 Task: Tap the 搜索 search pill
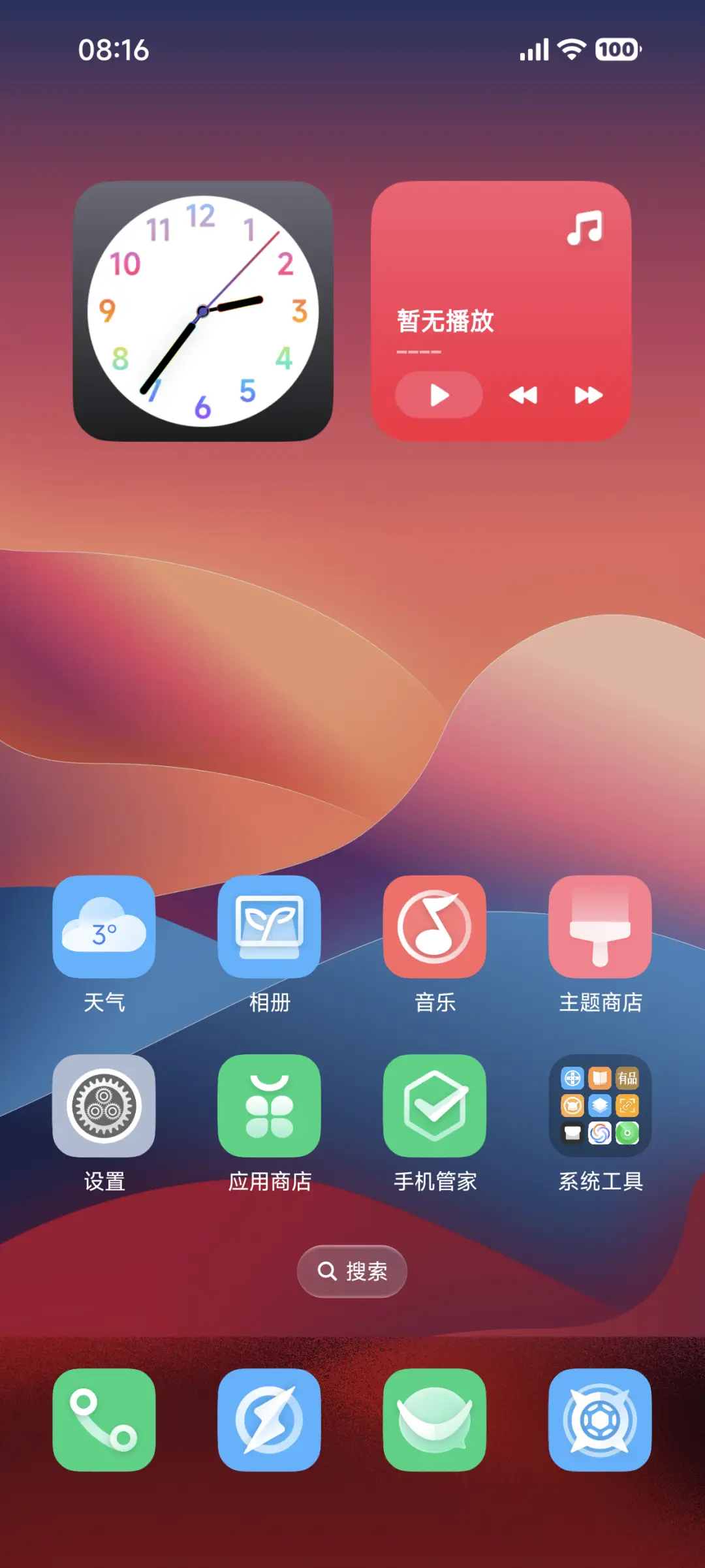pos(352,1271)
